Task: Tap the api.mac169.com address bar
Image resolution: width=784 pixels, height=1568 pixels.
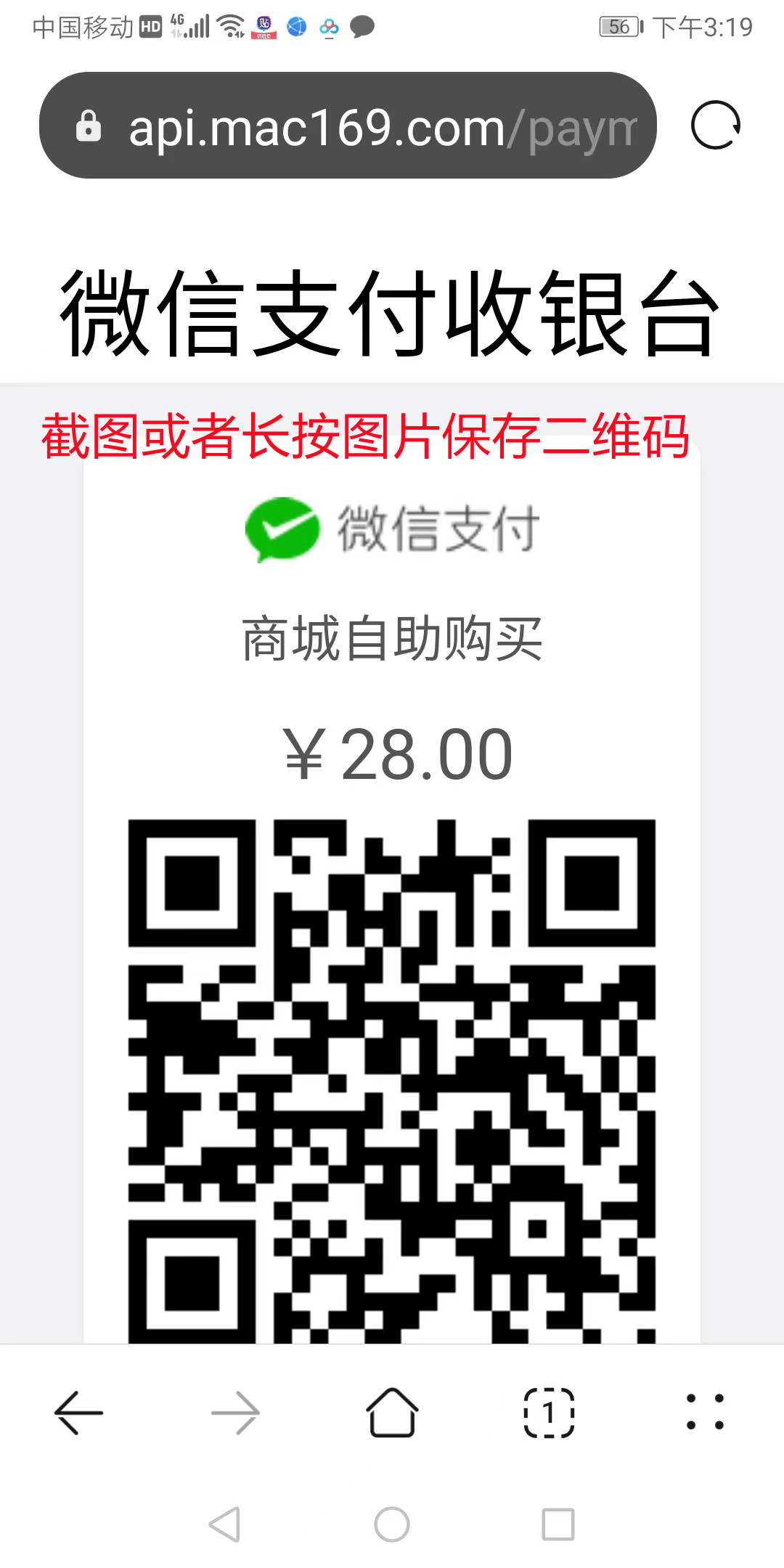Action: (x=348, y=126)
